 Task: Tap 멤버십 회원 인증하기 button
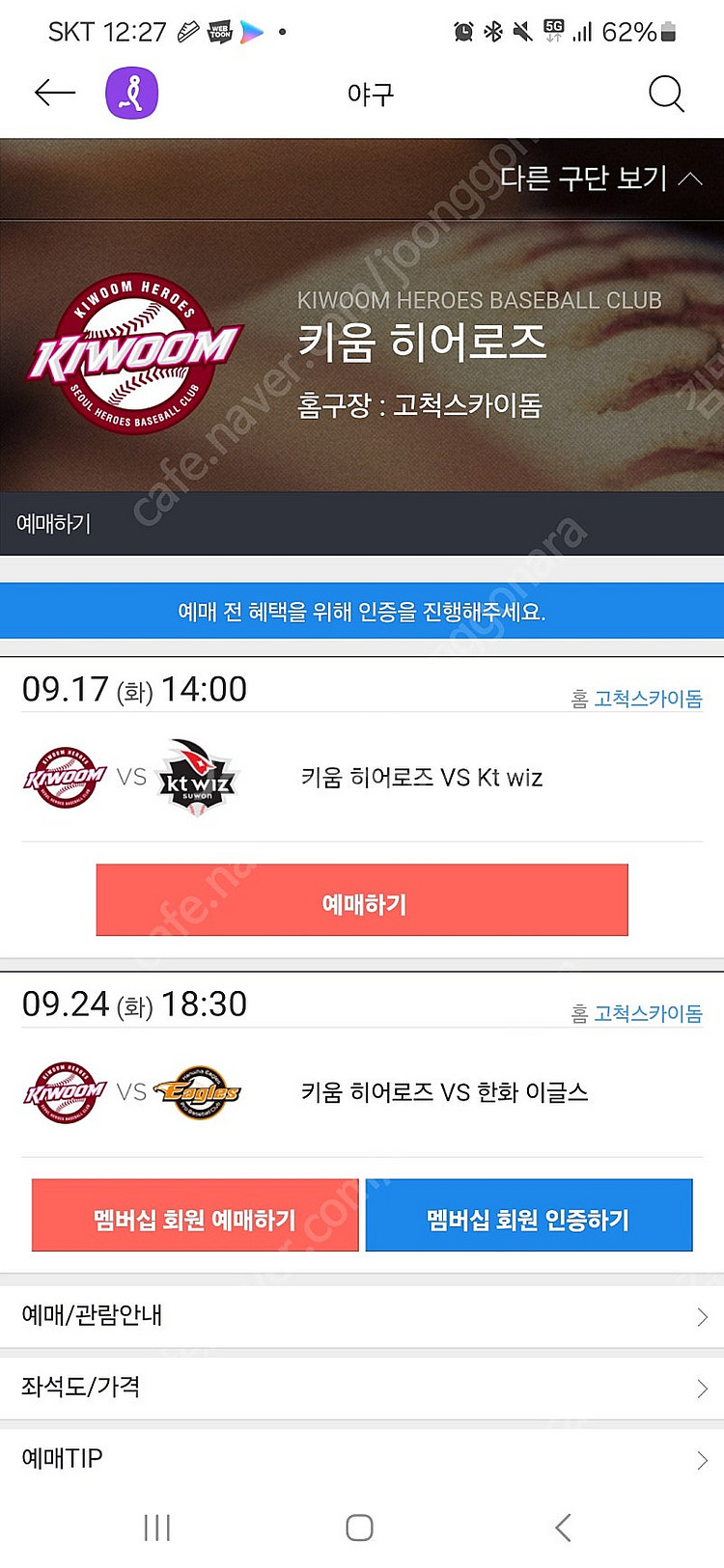point(528,1215)
